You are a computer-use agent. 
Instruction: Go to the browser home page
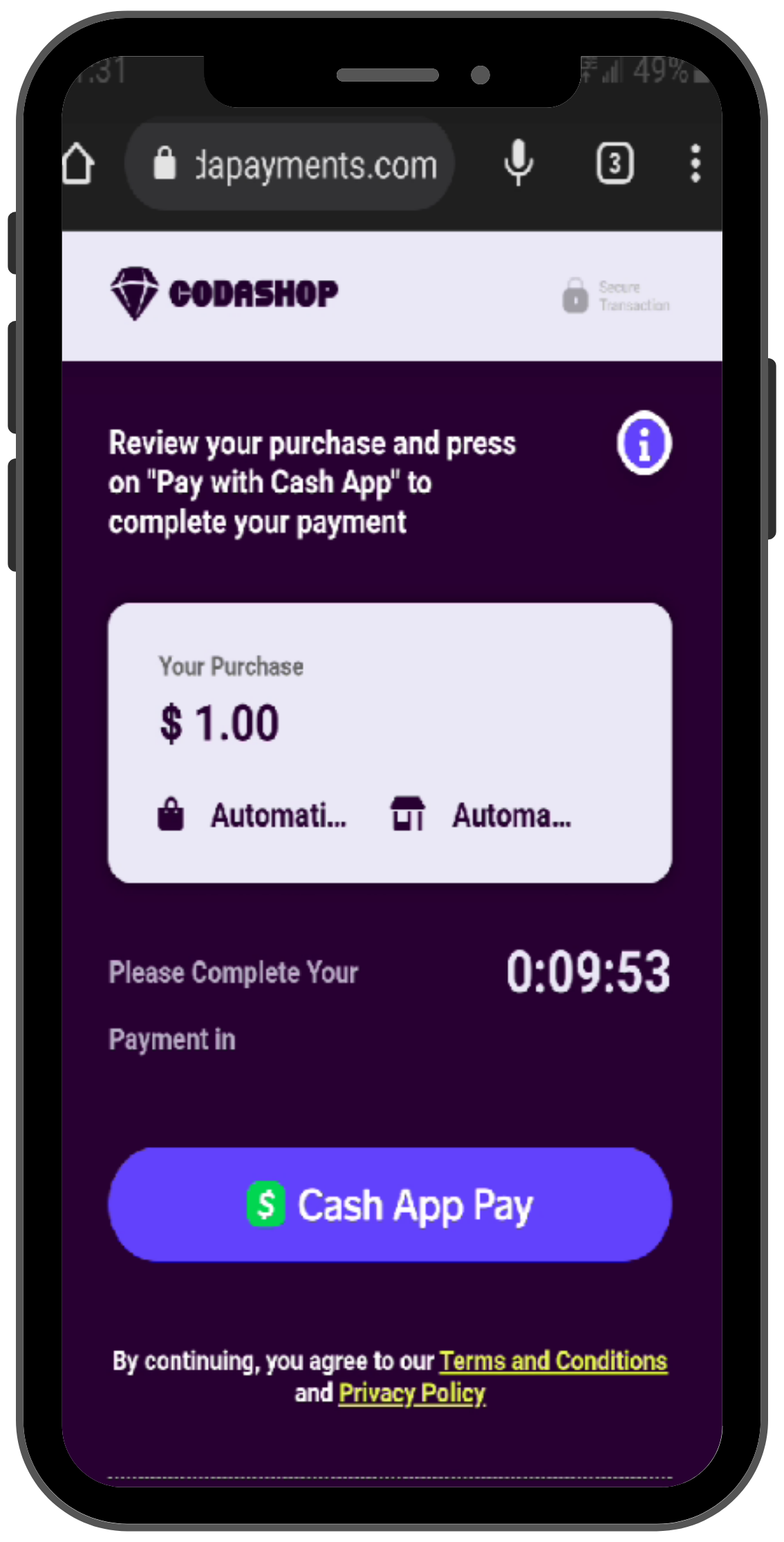pos(78,165)
